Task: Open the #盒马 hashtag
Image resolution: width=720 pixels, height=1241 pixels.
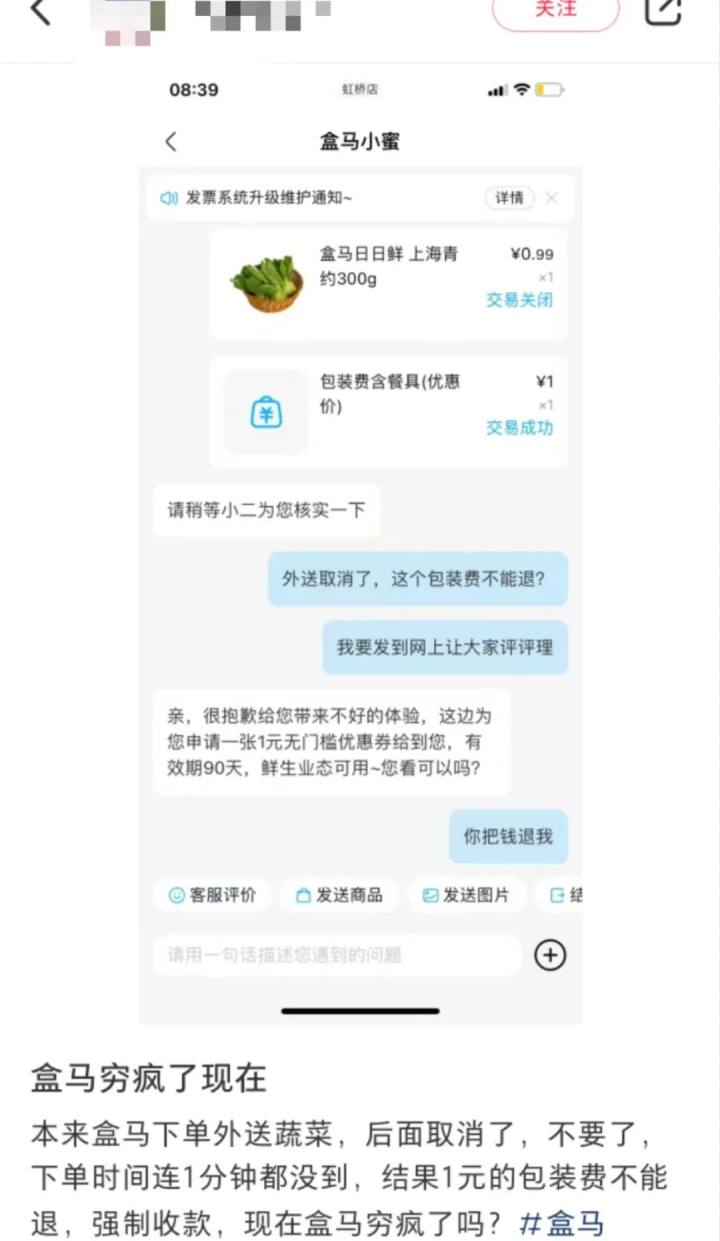Action: [566, 1222]
